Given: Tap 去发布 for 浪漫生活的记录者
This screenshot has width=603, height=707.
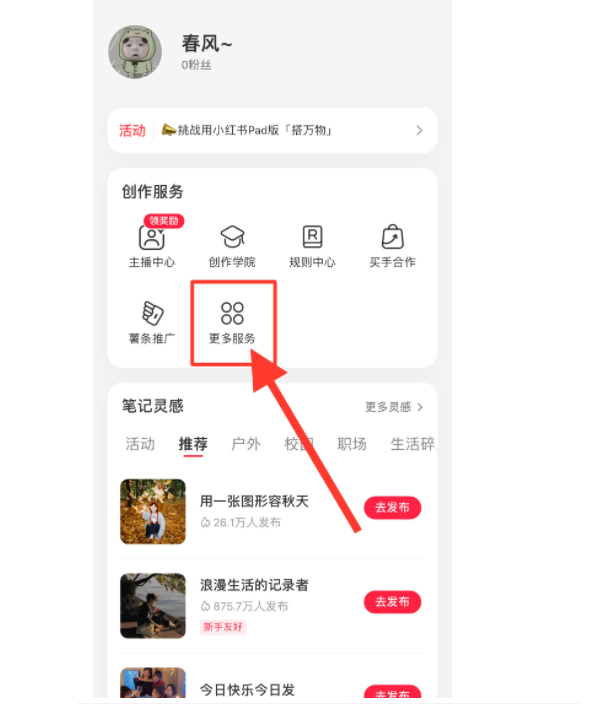Looking at the screenshot, I should click(x=392, y=602).
